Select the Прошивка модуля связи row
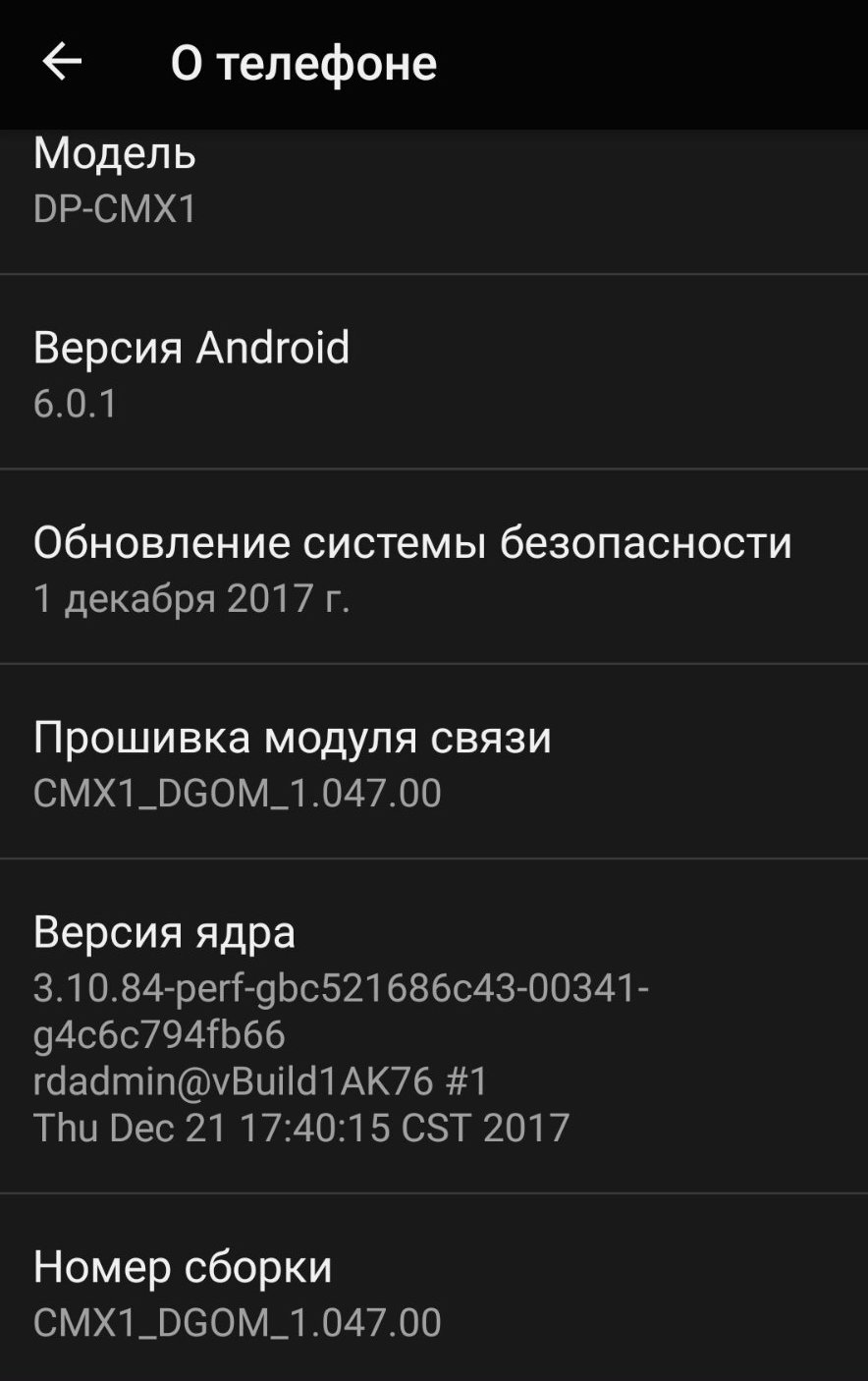Image resolution: width=868 pixels, height=1381 pixels. pyautogui.click(x=432, y=762)
